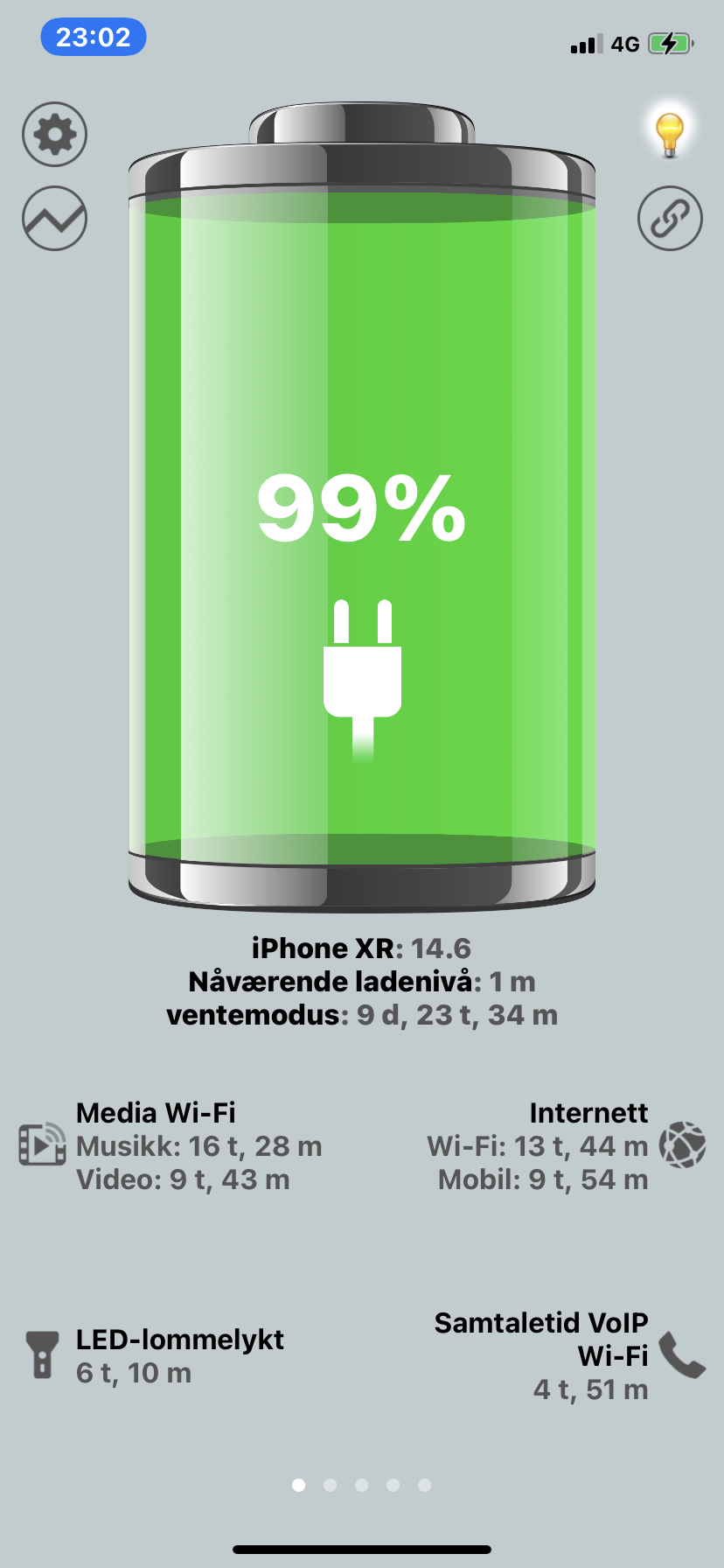
Task: Open the battery history graph icon
Action: (x=54, y=218)
